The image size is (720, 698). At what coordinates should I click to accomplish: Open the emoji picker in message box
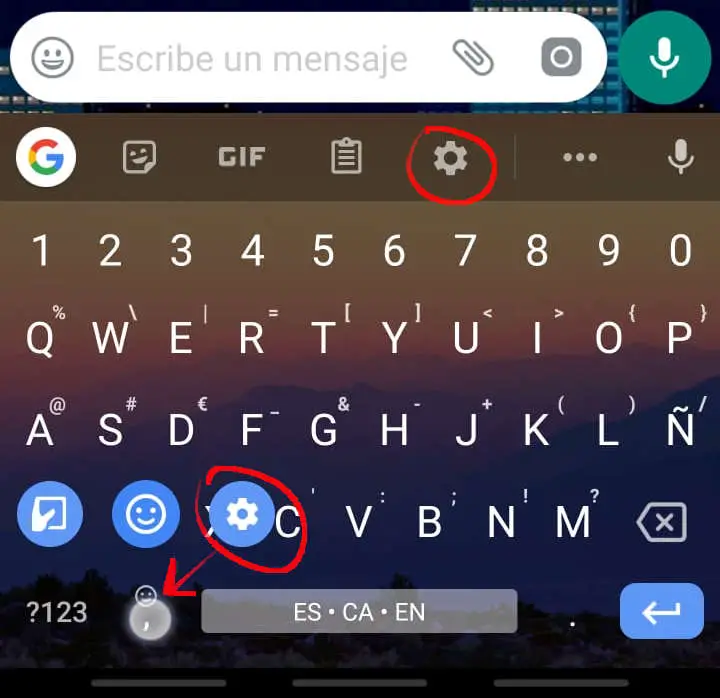52,59
